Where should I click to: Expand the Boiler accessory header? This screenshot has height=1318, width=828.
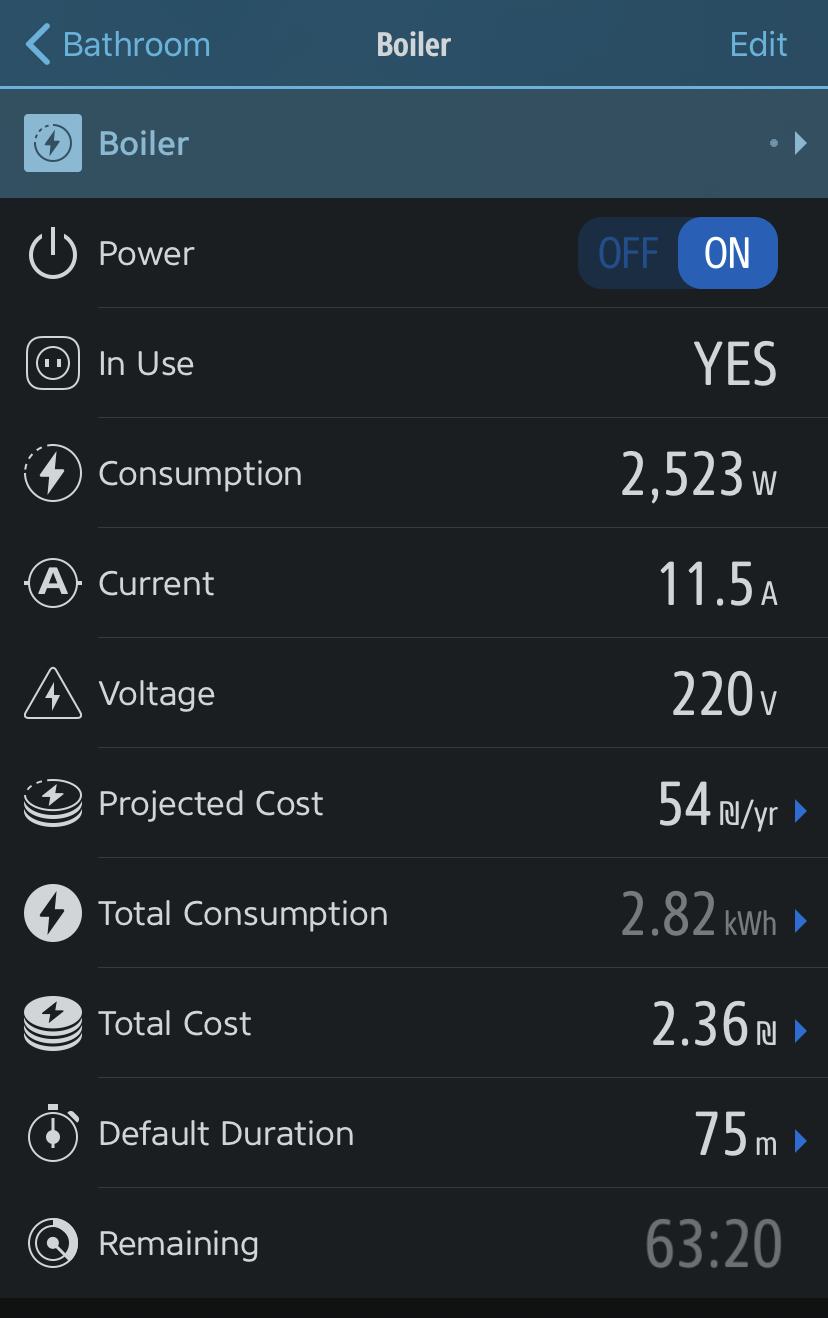[414, 143]
